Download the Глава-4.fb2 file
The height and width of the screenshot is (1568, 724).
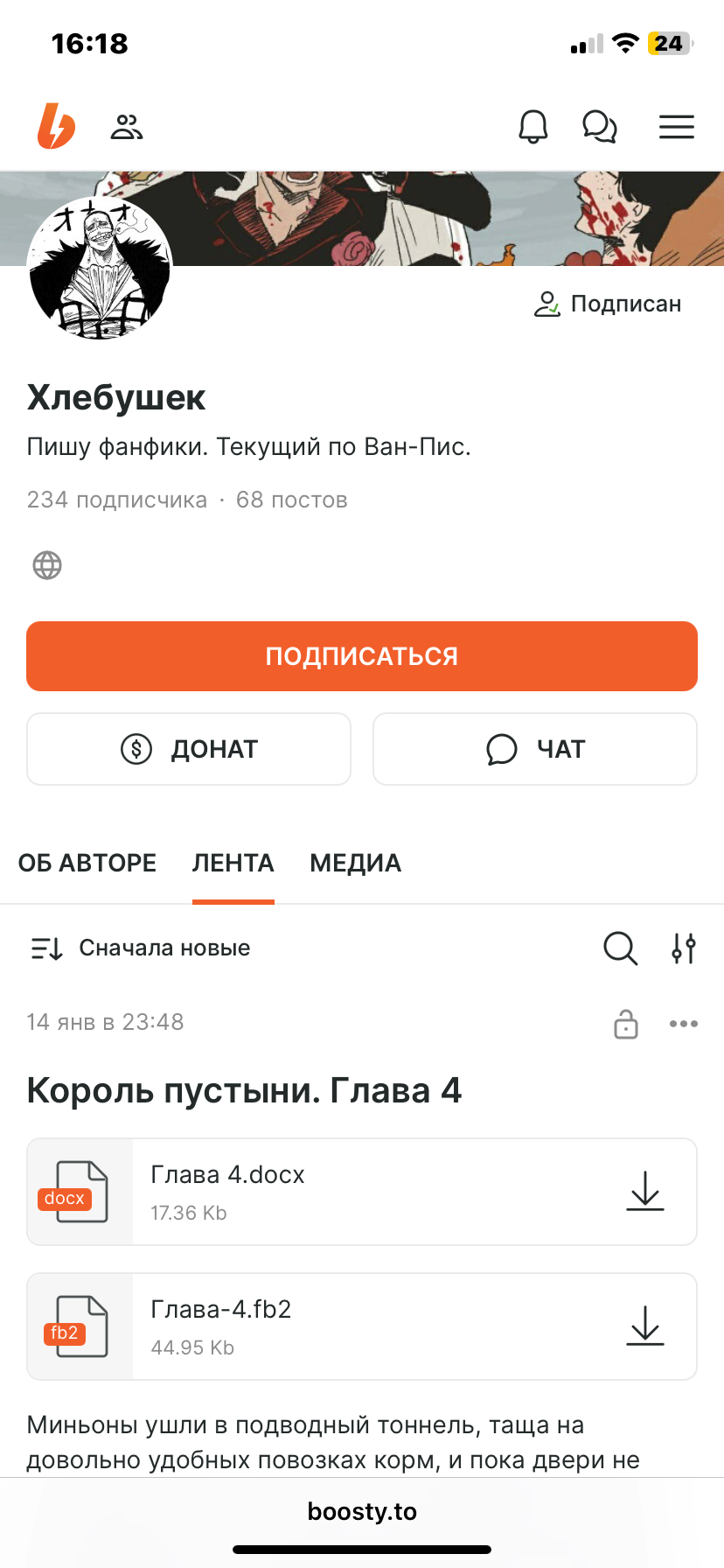pos(645,1326)
